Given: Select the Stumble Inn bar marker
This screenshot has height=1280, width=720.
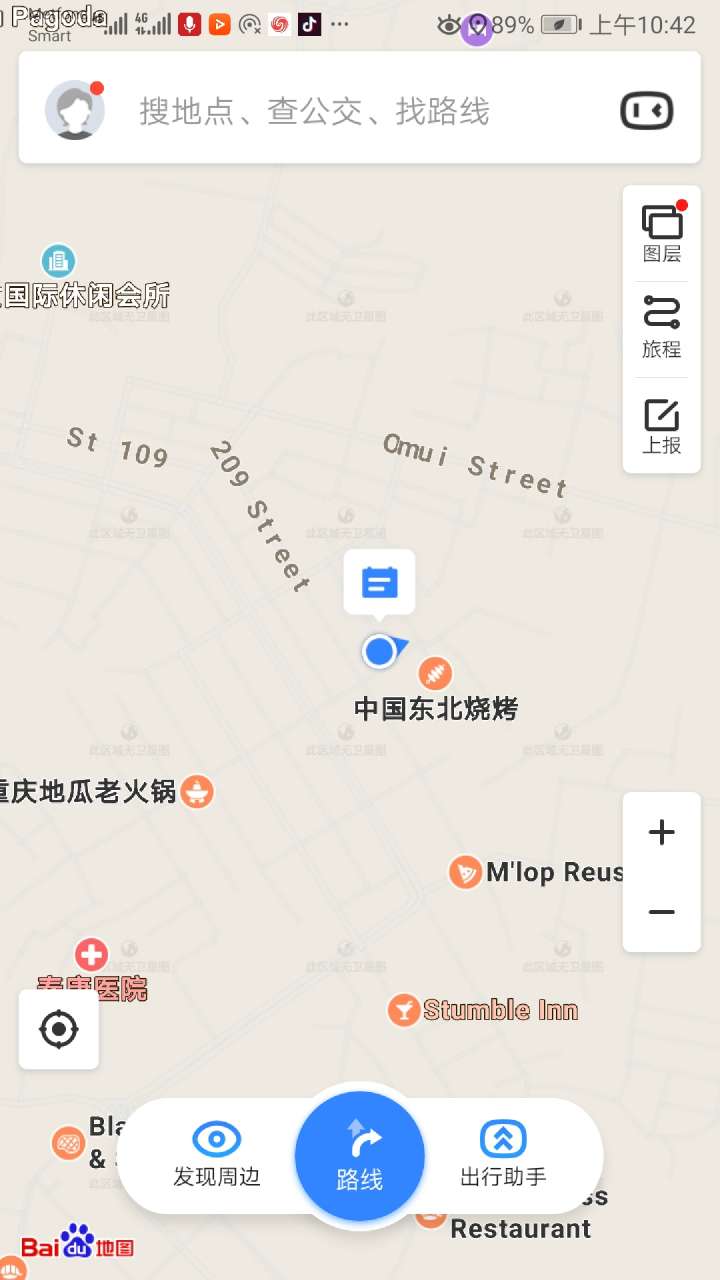Looking at the screenshot, I should tap(404, 1010).
